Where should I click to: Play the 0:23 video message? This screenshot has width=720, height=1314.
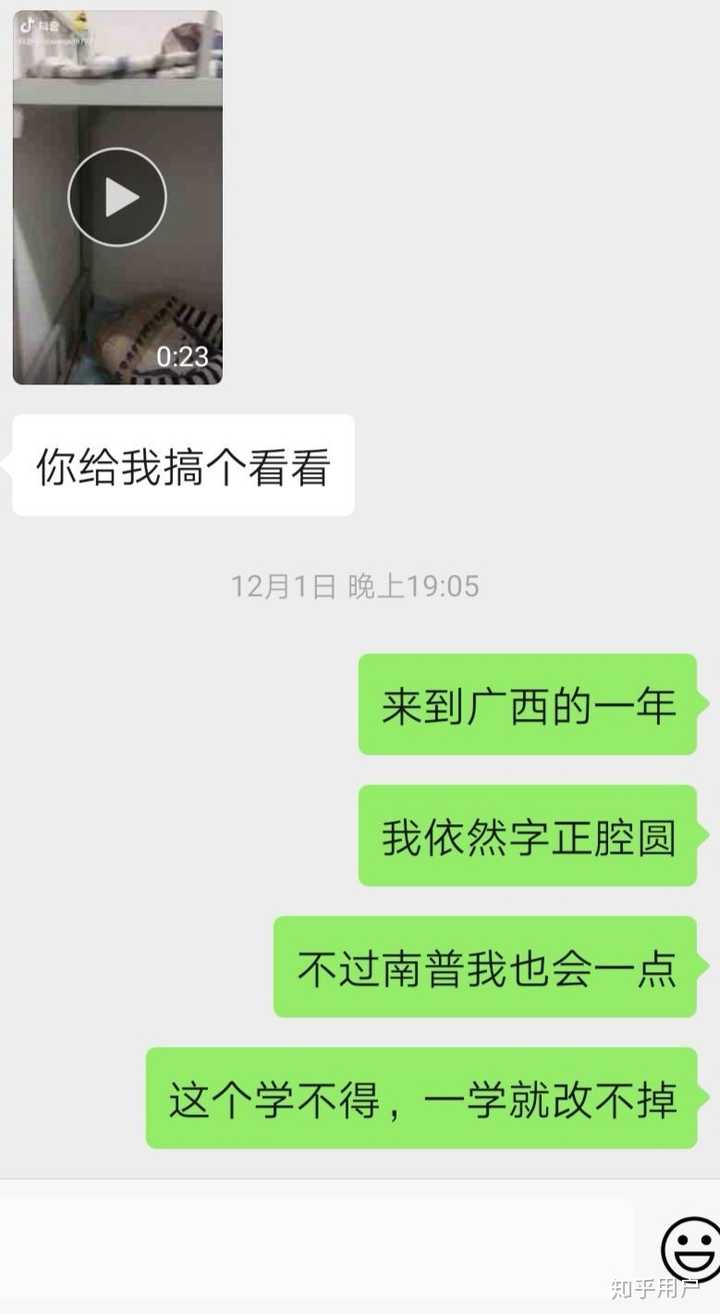[117, 198]
